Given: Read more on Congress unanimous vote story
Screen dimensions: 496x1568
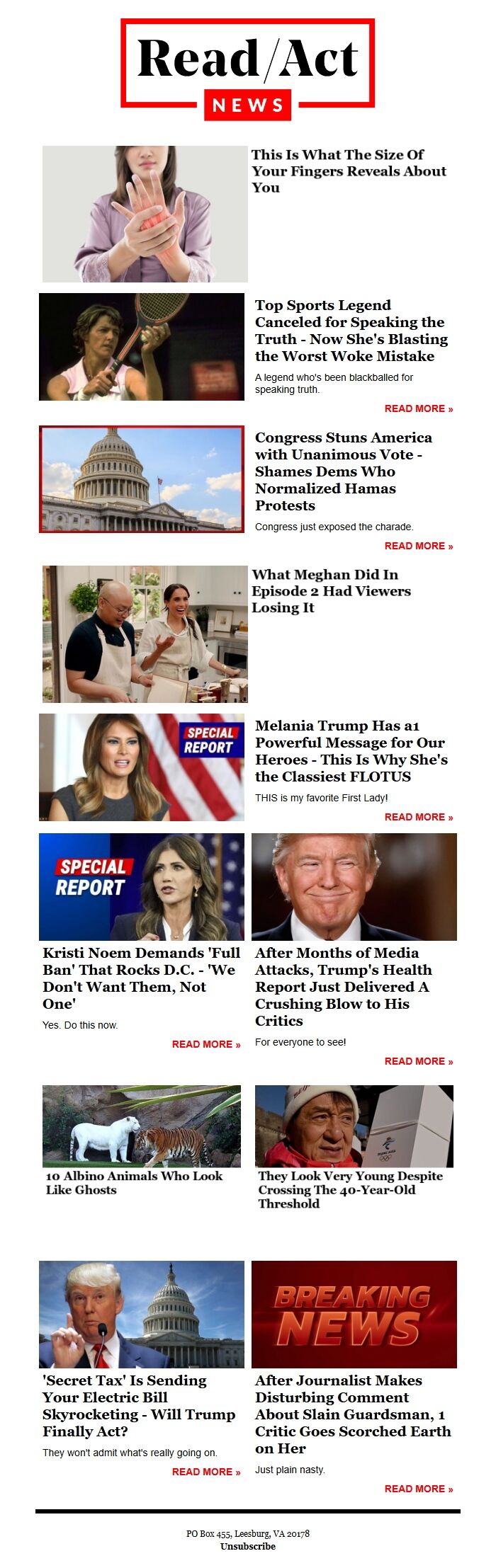Looking at the screenshot, I should pyautogui.click(x=418, y=546).
